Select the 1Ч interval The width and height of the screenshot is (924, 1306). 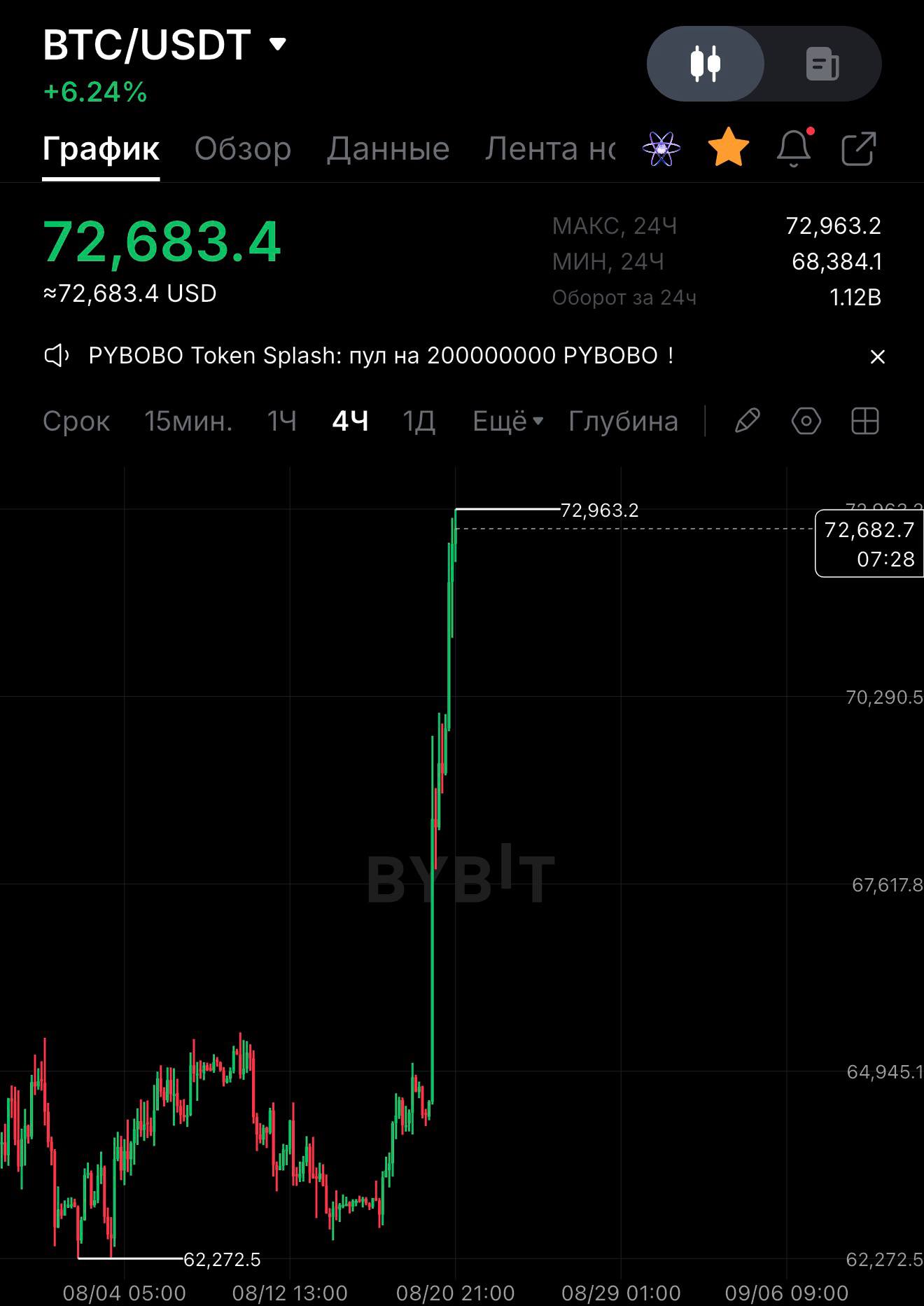pyautogui.click(x=281, y=422)
